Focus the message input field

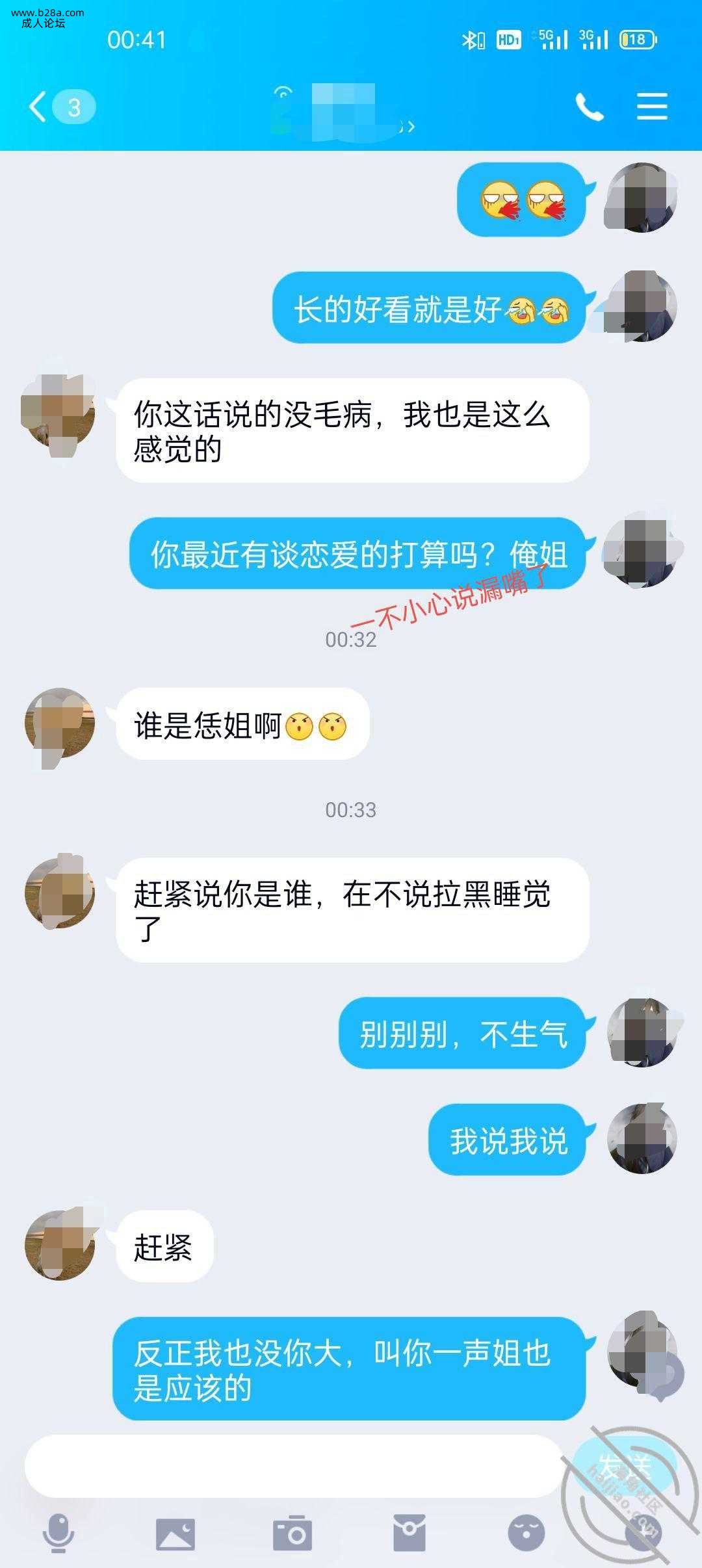[292, 1467]
